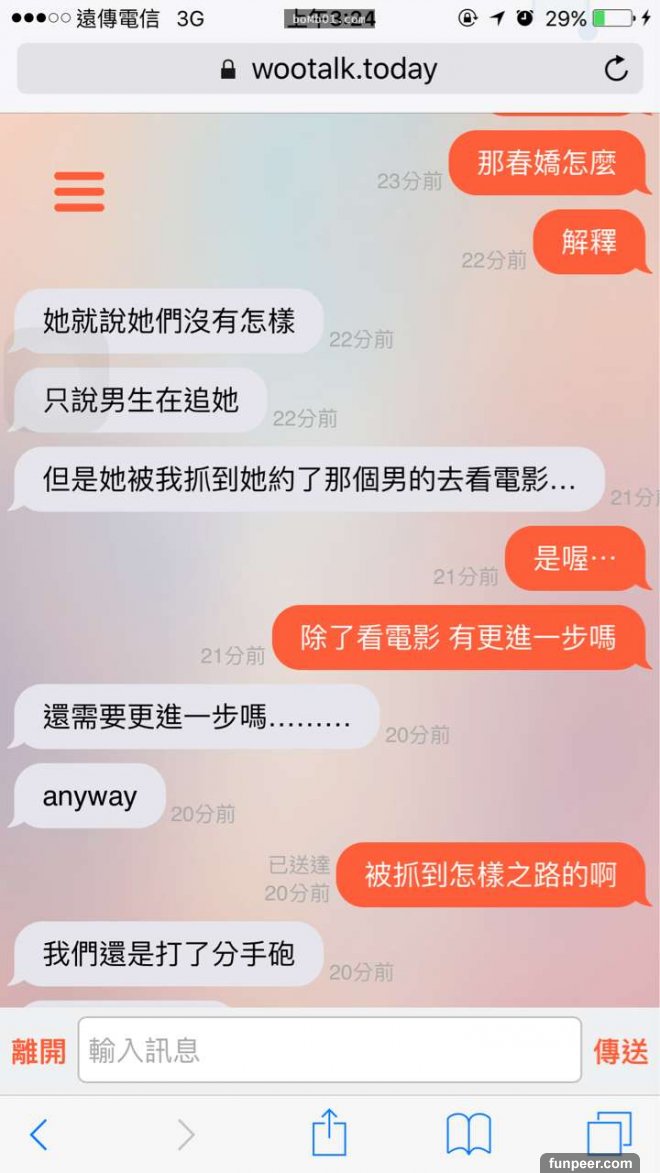This screenshot has width=660, height=1173.
Task: Focus the 輸入訊息 message input field
Action: (329, 1050)
